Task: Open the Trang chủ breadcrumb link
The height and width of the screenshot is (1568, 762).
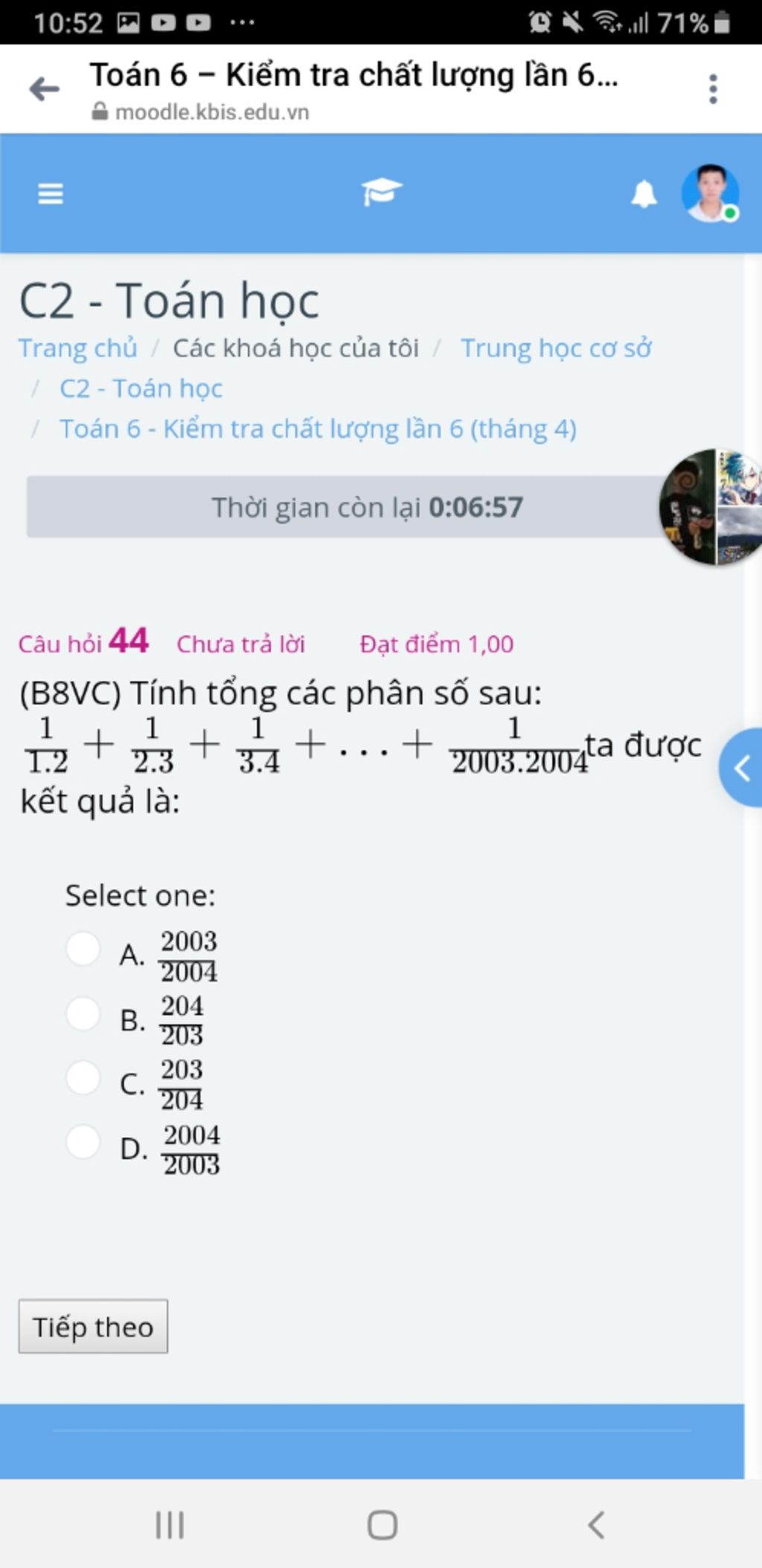Action: (78, 348)
